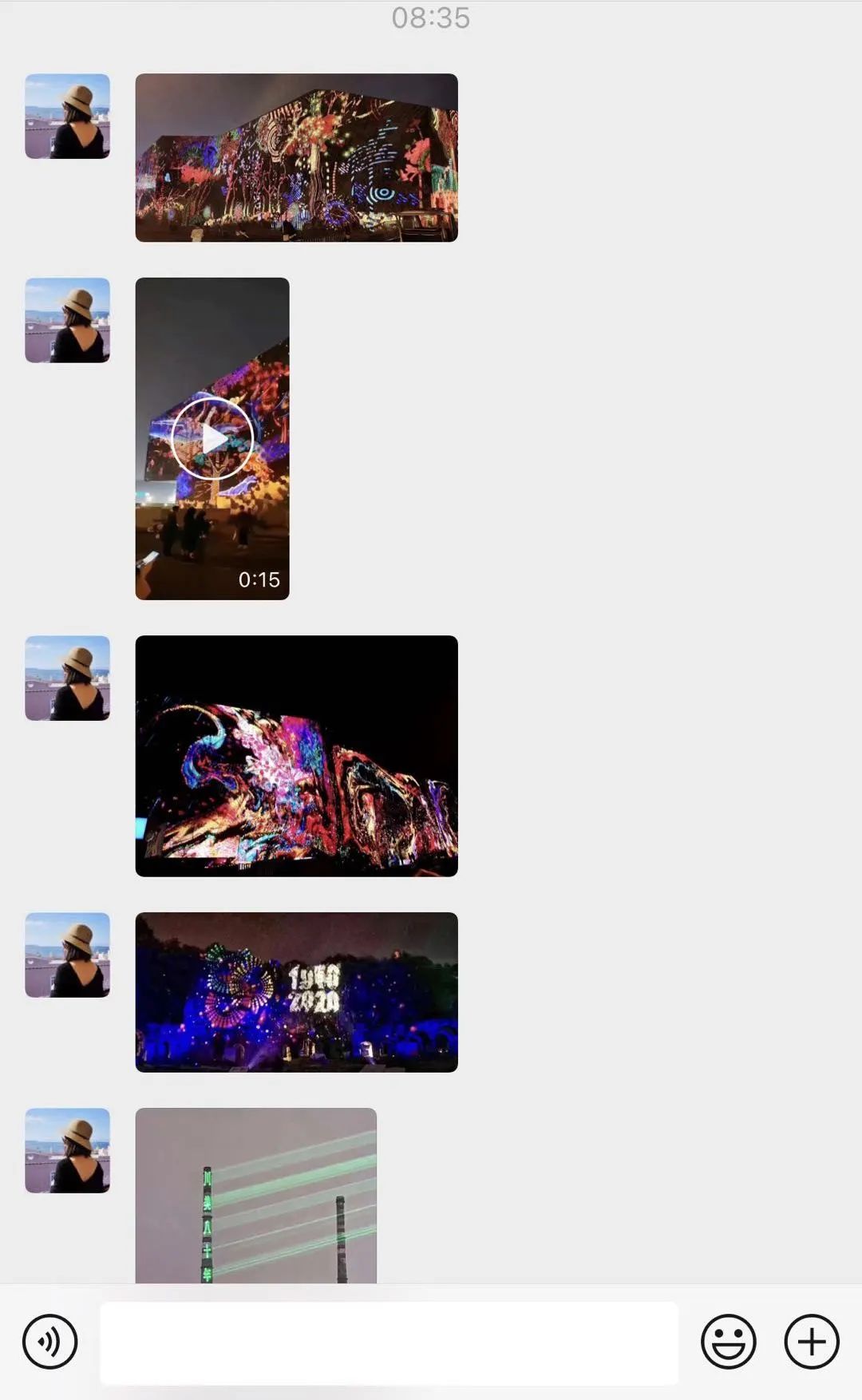This screenshot has height=1400, width=862.
Task: View the colorful swirl projection photo
Action: pos(296,756)
